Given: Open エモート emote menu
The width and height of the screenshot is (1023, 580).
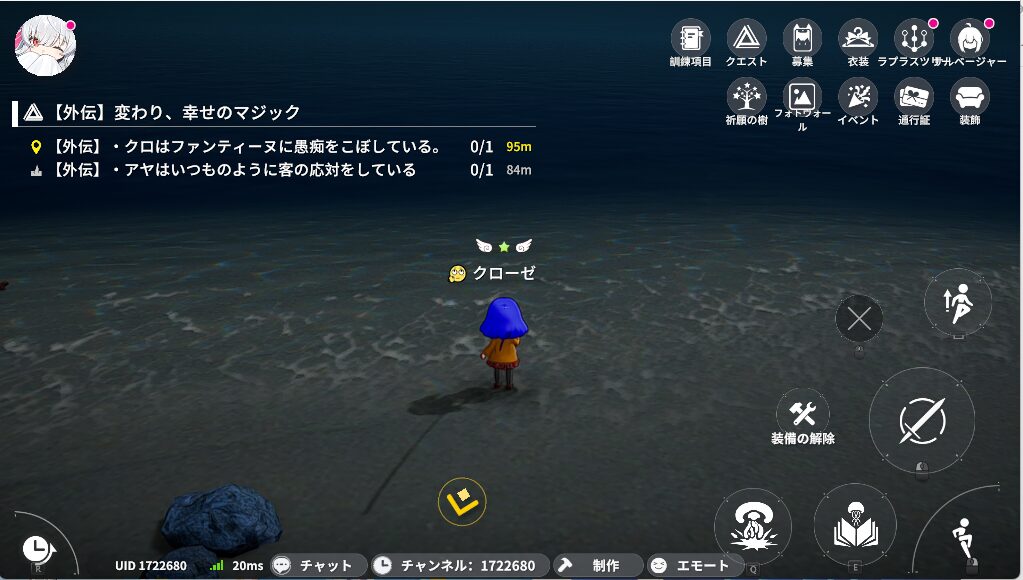Looking at the screenshot, I should tap(690, 565).
